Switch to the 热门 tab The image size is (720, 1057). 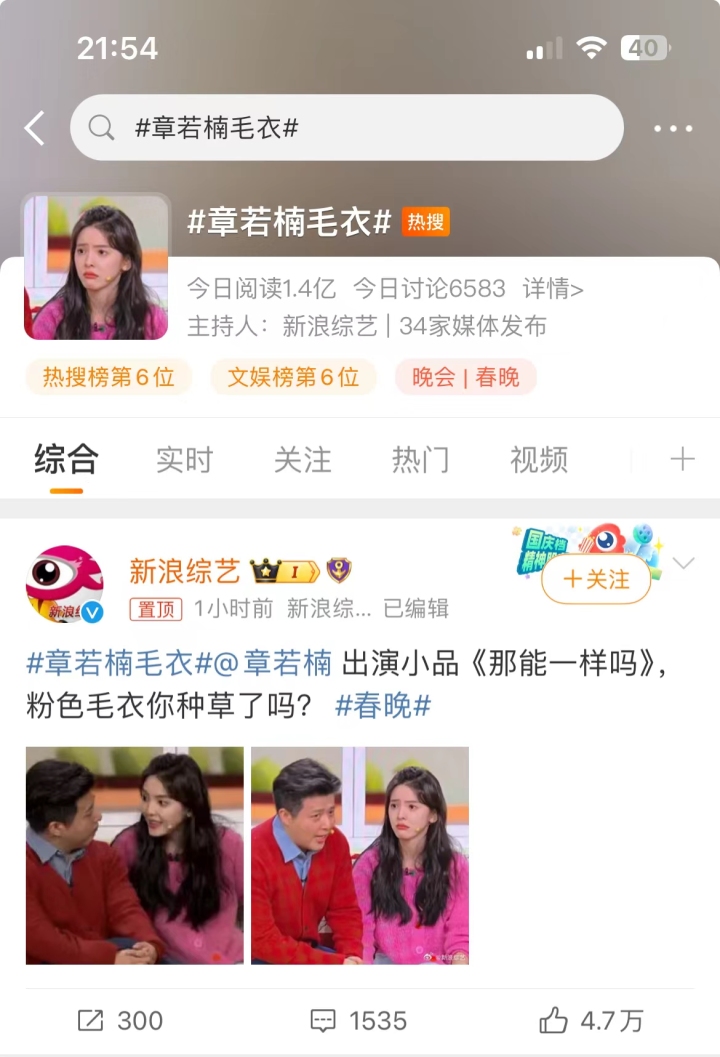(420, 460)
